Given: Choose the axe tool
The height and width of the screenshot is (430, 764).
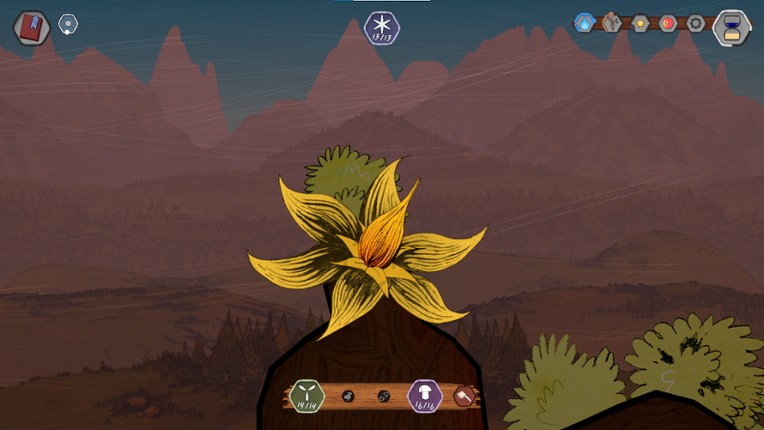Looking at the screenshot, I should pos(465,396).
